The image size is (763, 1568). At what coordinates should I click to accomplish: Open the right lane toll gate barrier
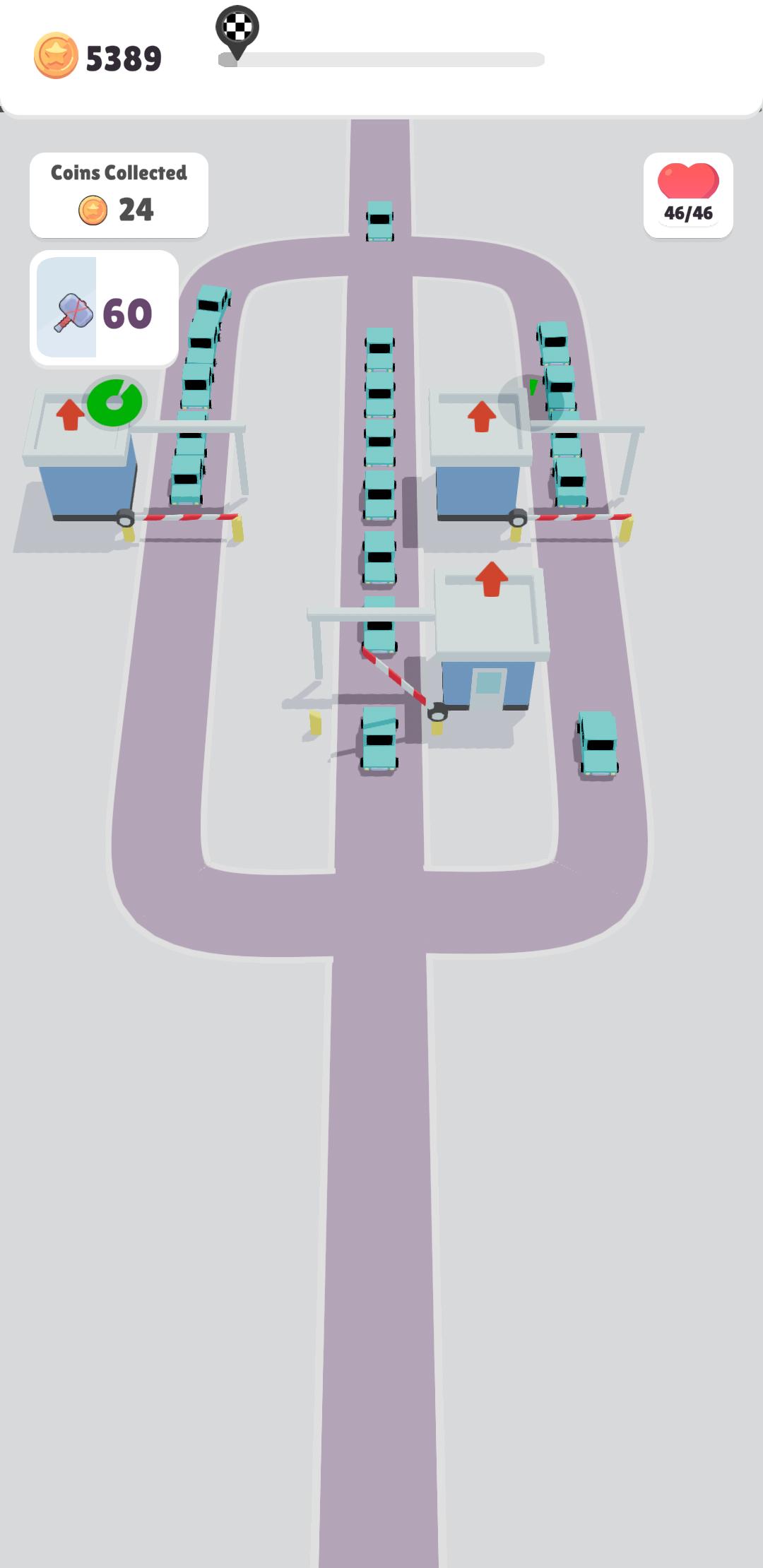[x=572, y=518]
